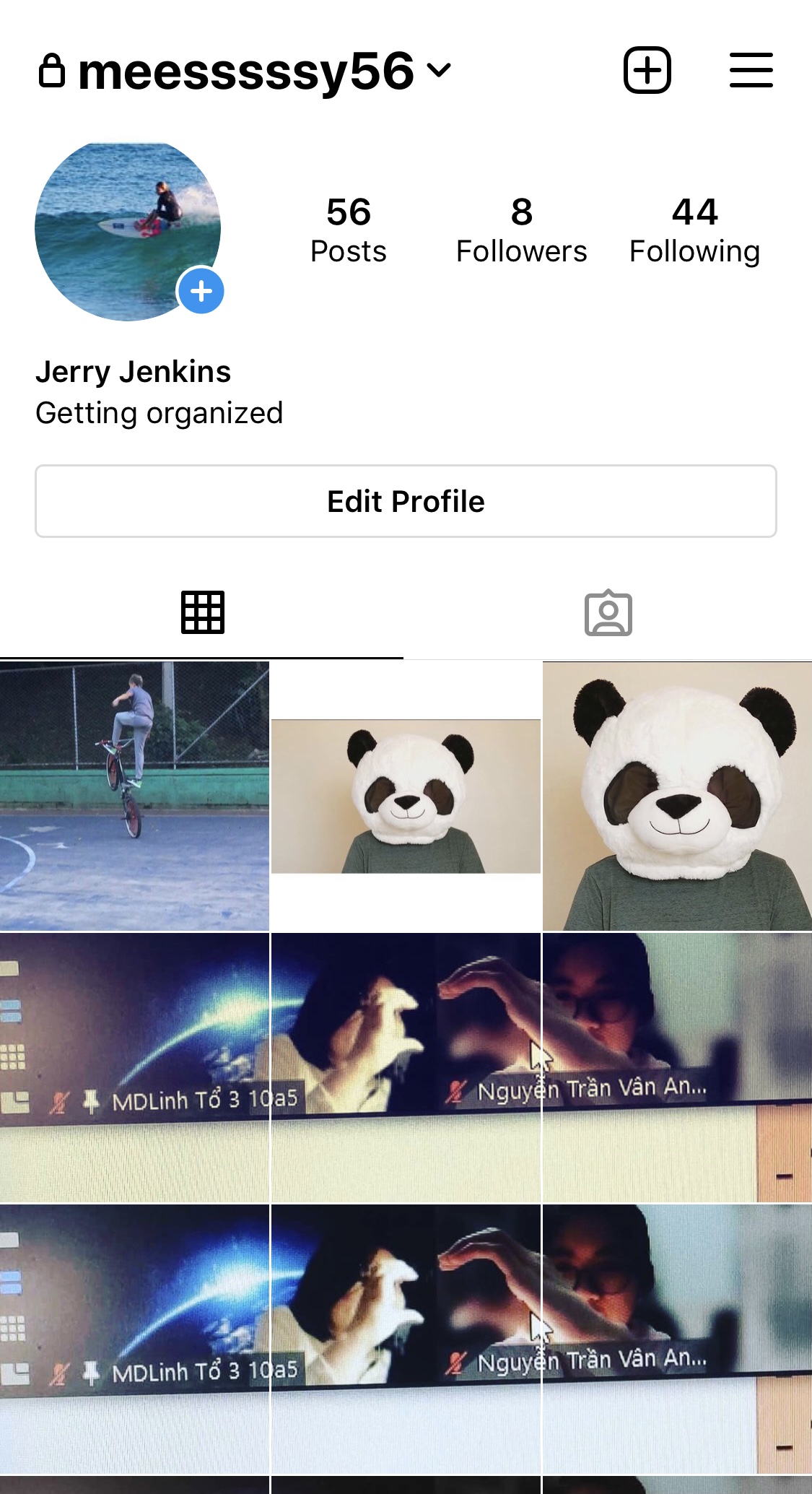Open the close-up panda head post

677,796
